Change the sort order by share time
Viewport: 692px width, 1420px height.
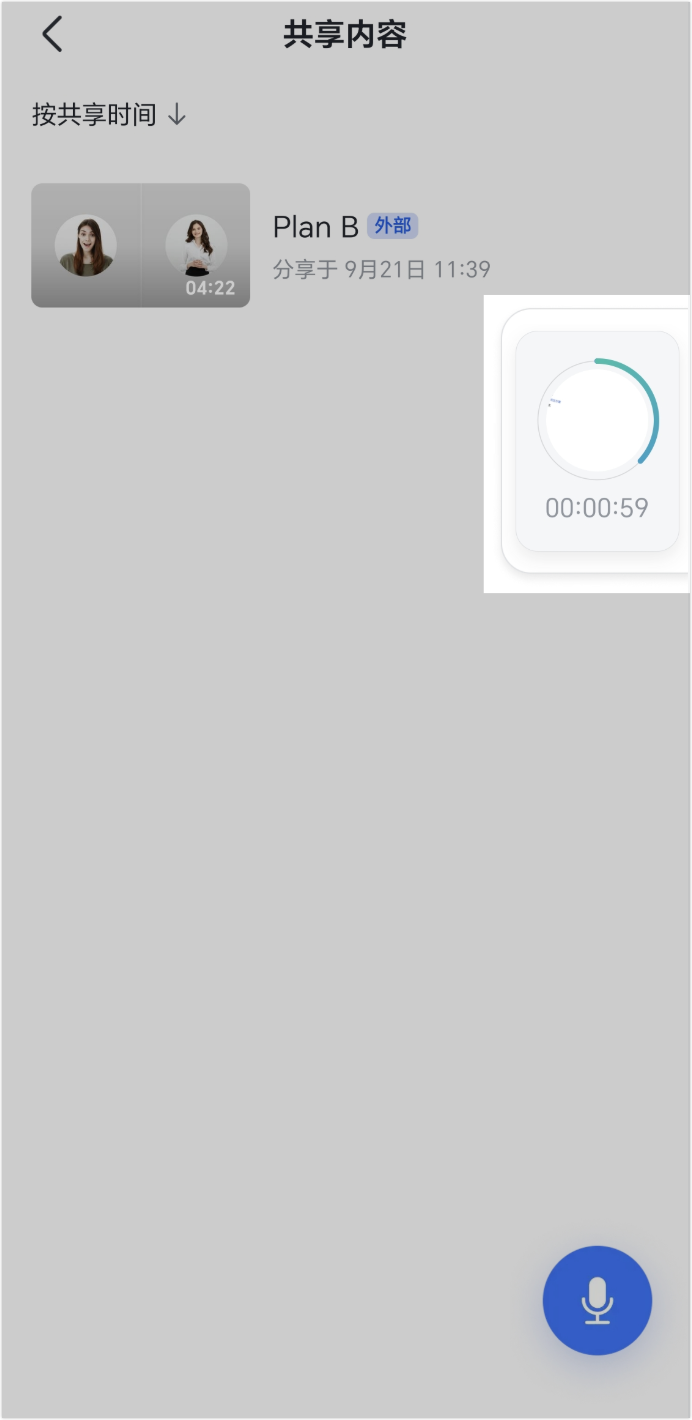tap(110, 115)
